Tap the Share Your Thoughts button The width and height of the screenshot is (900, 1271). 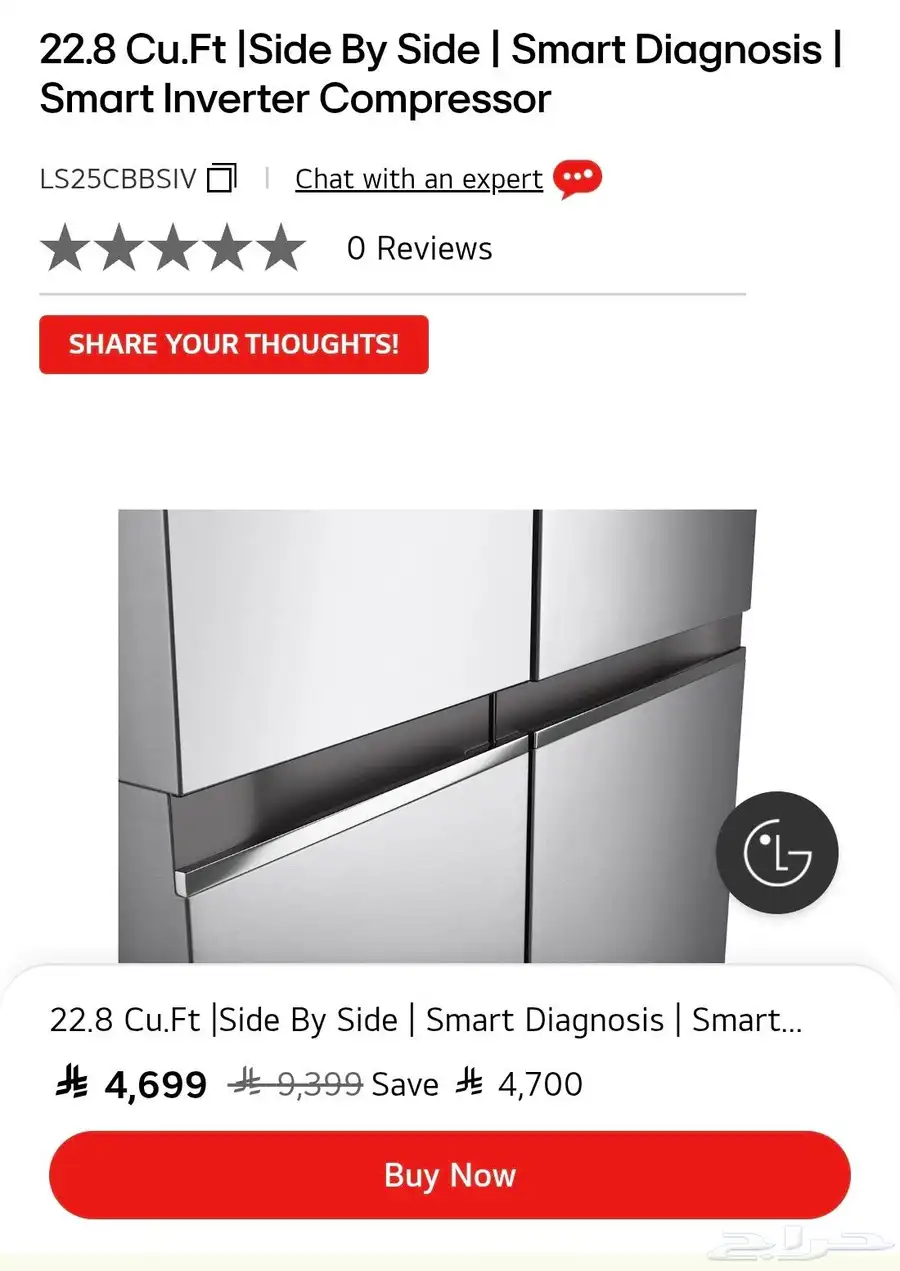tap(233, 344)
